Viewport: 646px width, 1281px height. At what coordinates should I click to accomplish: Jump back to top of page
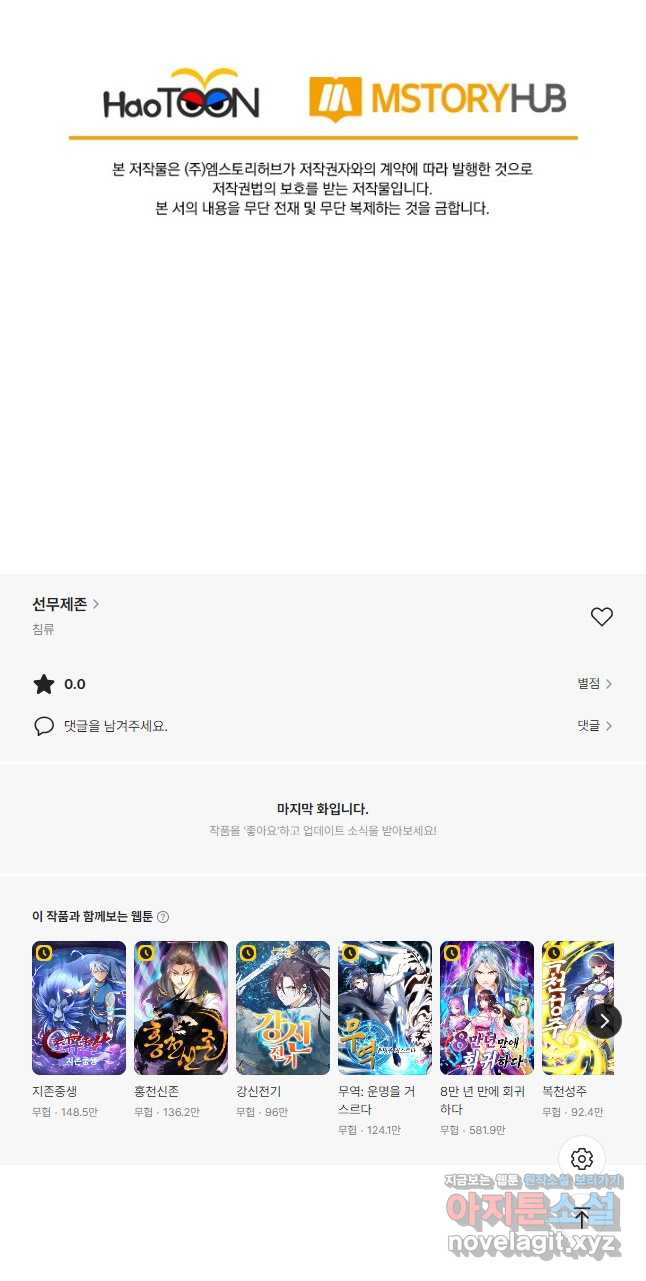coord(582,1218)
